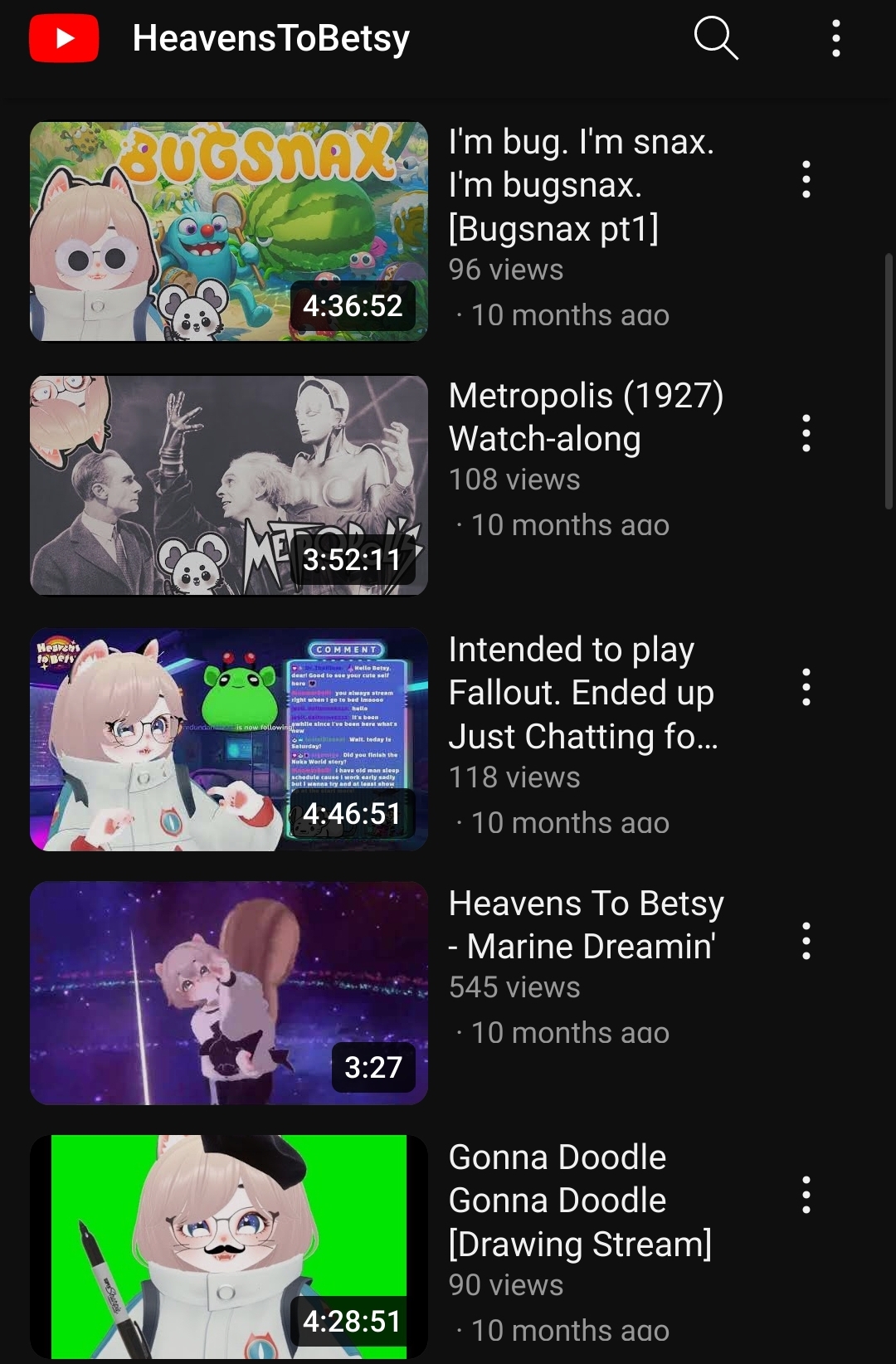Screen dimensions: 896x1364
Task: Search the HeavensToBetsy channel
Action: tap(715, 38)
